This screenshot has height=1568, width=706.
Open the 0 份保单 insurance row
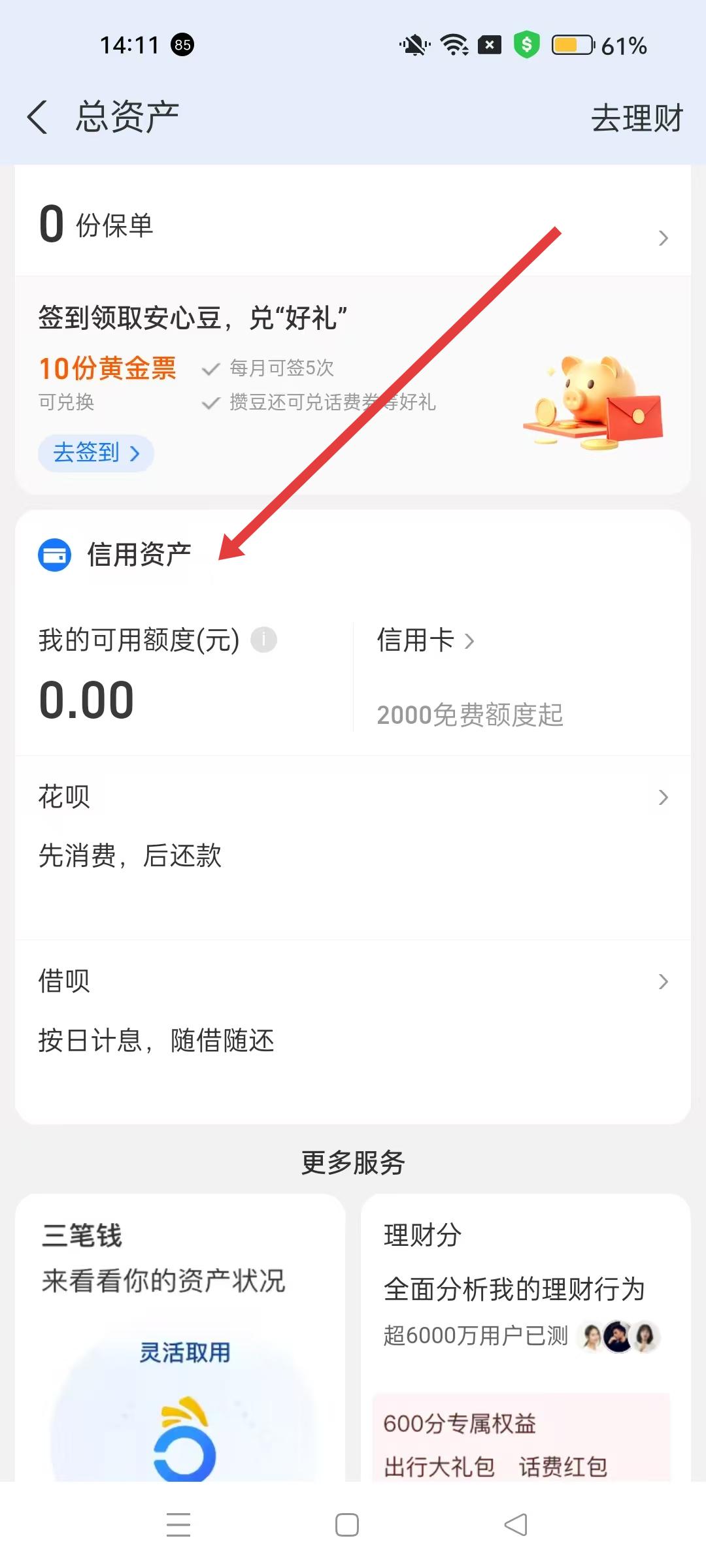pos(353,225)
